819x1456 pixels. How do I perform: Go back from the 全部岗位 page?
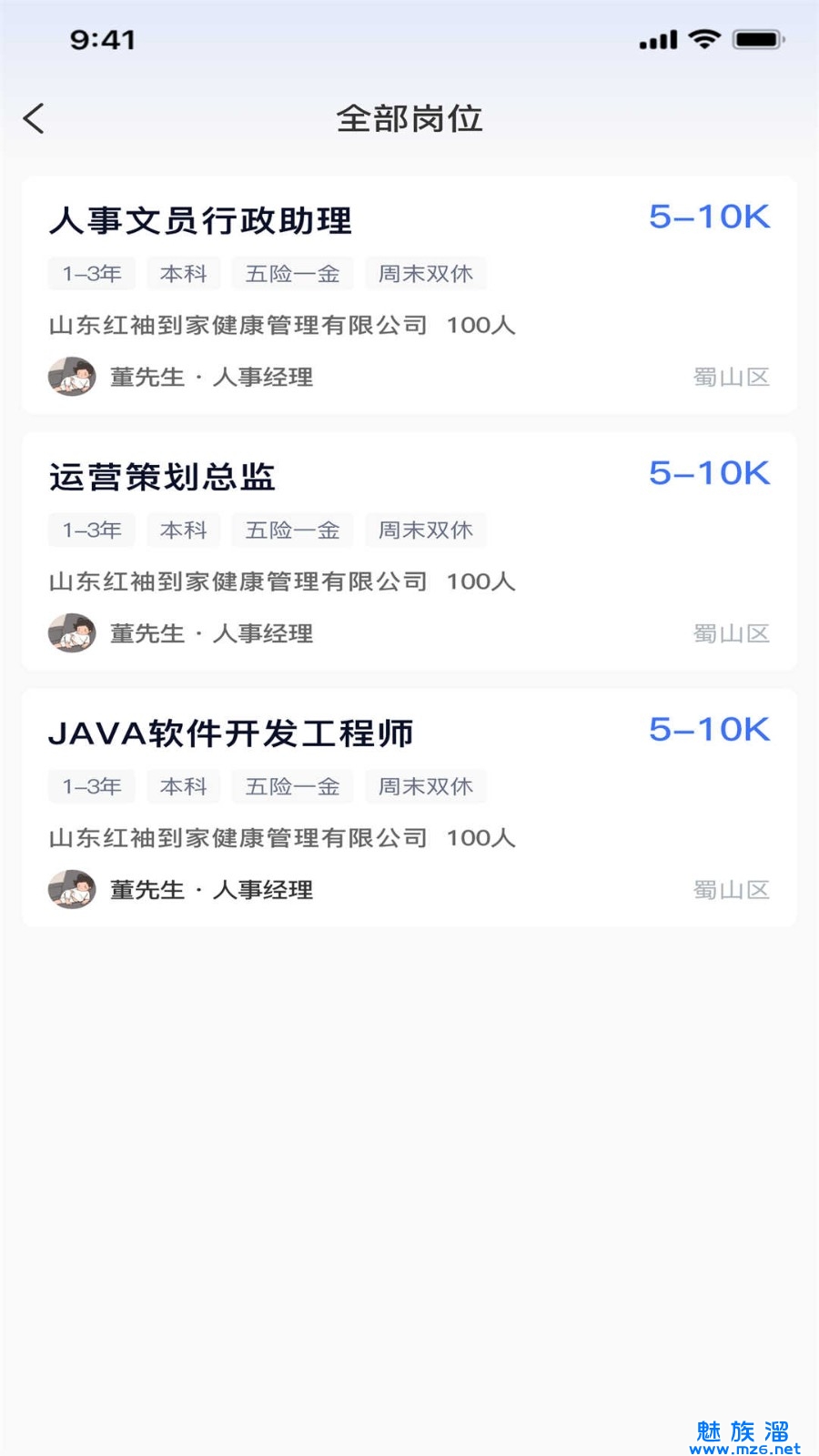click(34, 118)
